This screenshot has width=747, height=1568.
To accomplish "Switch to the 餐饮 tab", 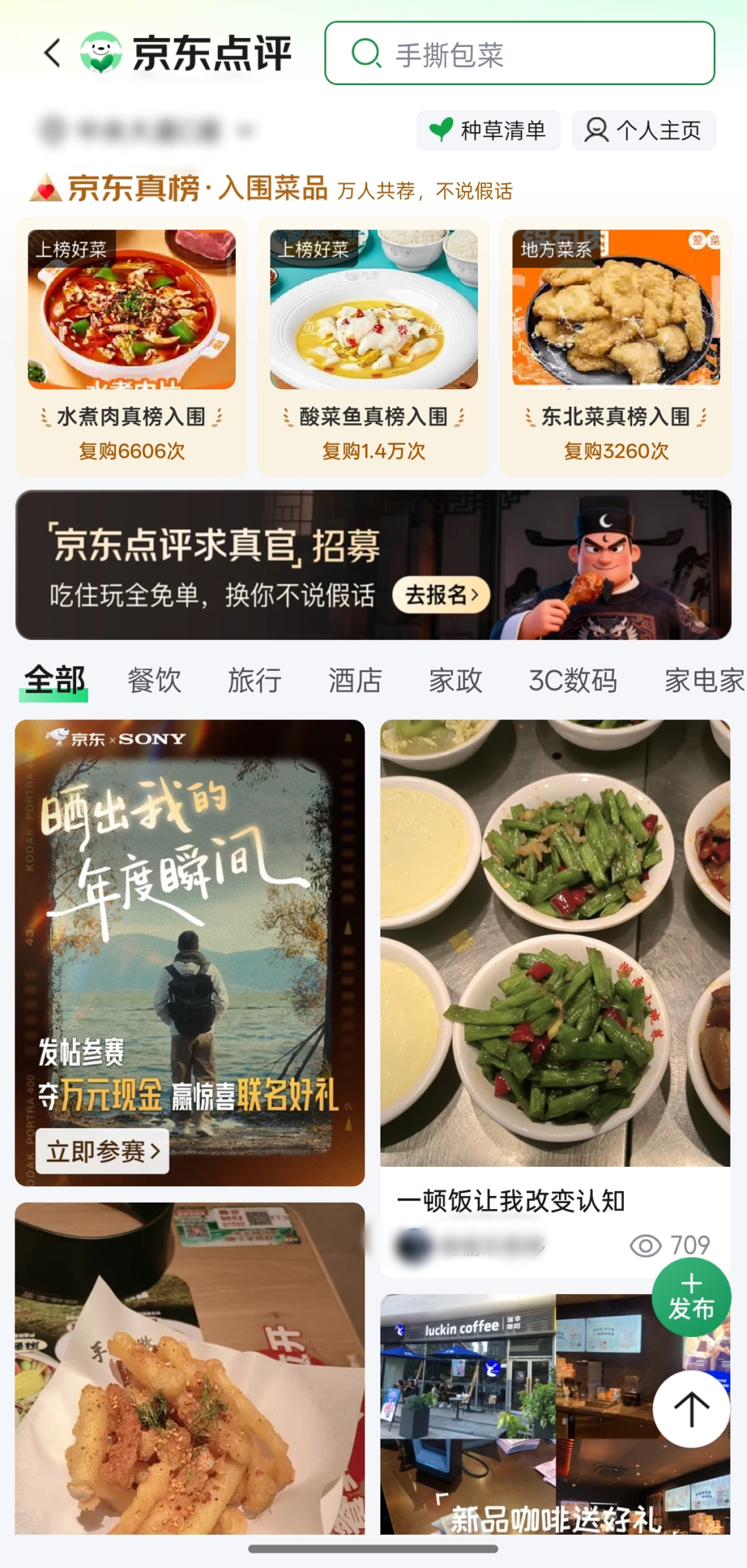I will point(154,681).
